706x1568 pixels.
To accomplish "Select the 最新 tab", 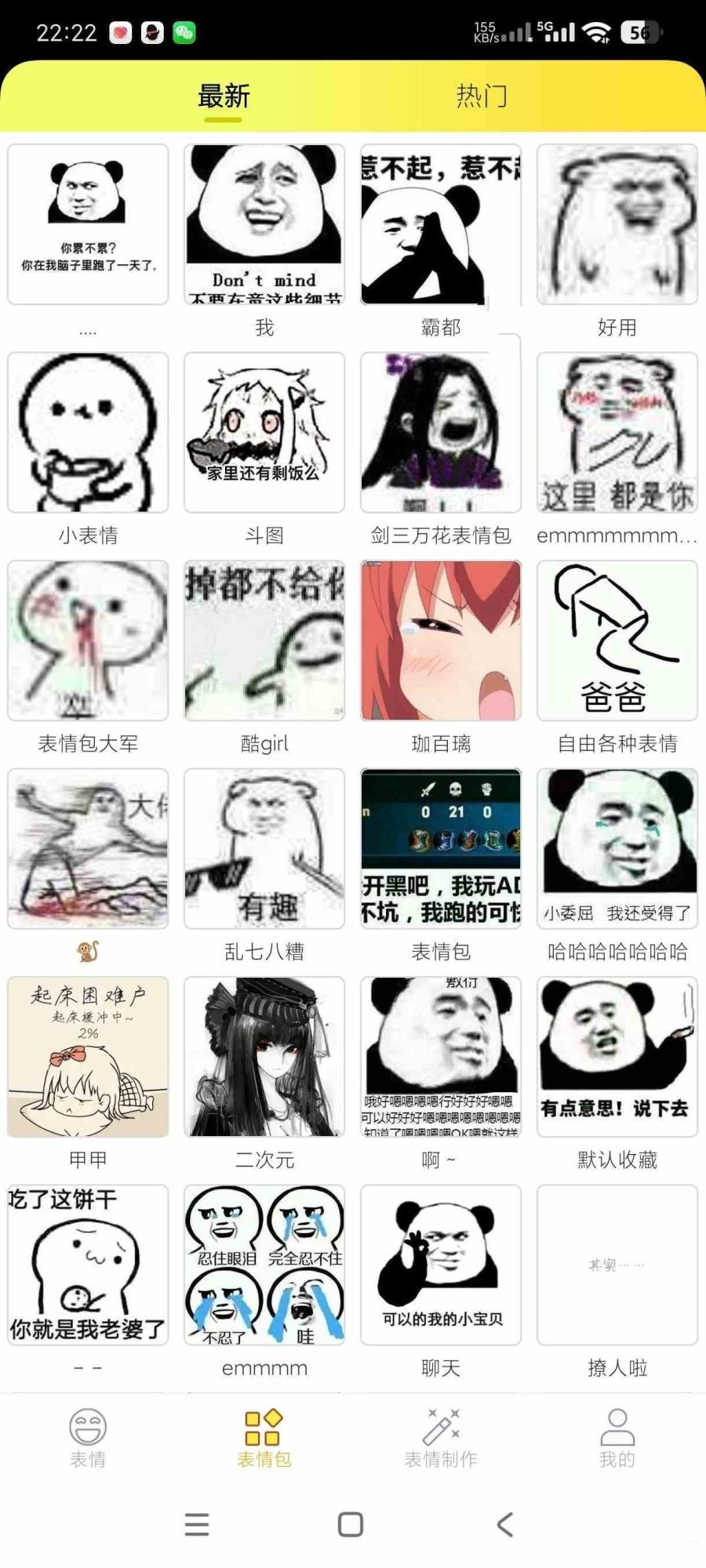I will point(224,96).
